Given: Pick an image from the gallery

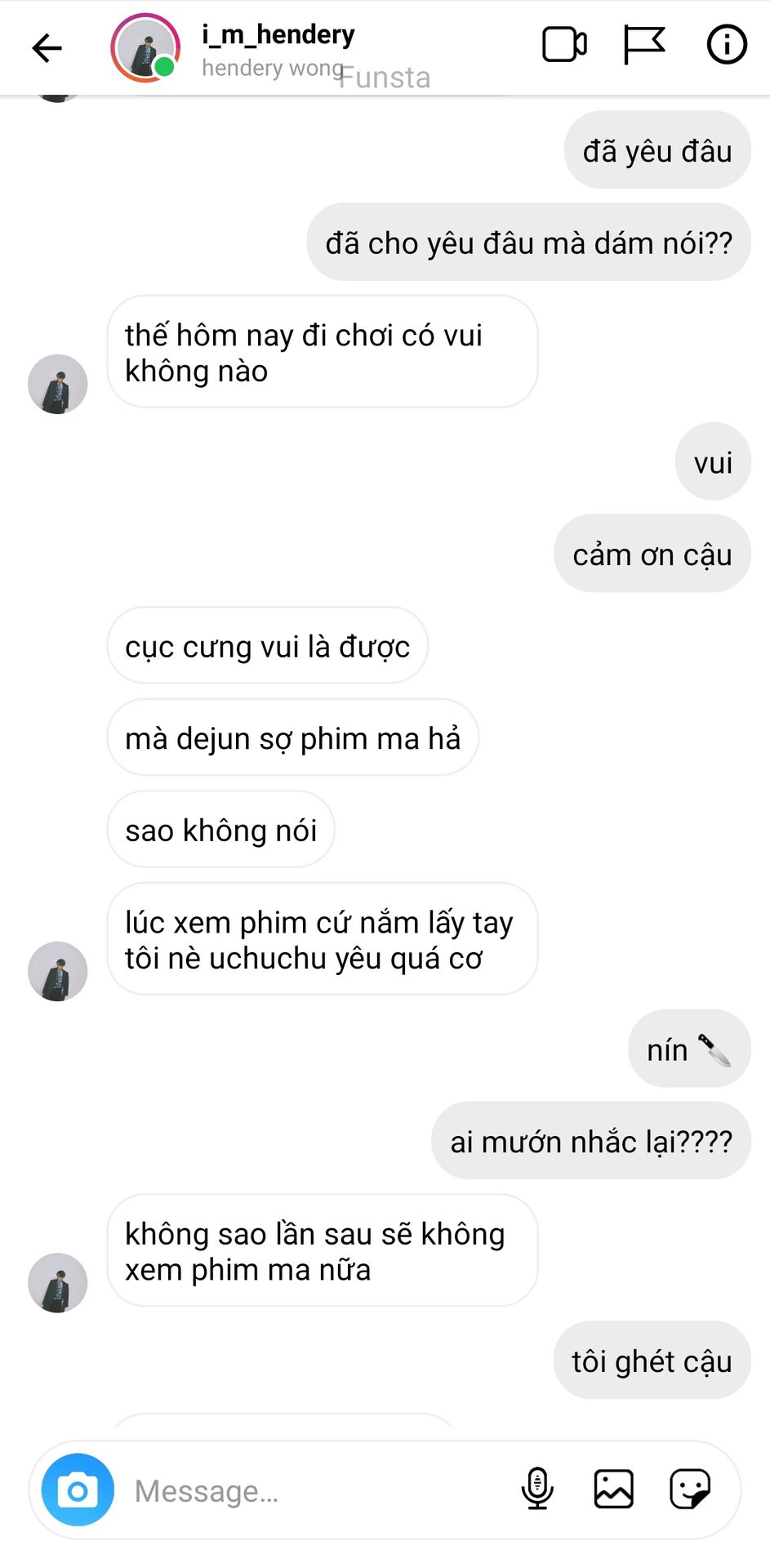Looking at the screenshot, I should 613,1489.
